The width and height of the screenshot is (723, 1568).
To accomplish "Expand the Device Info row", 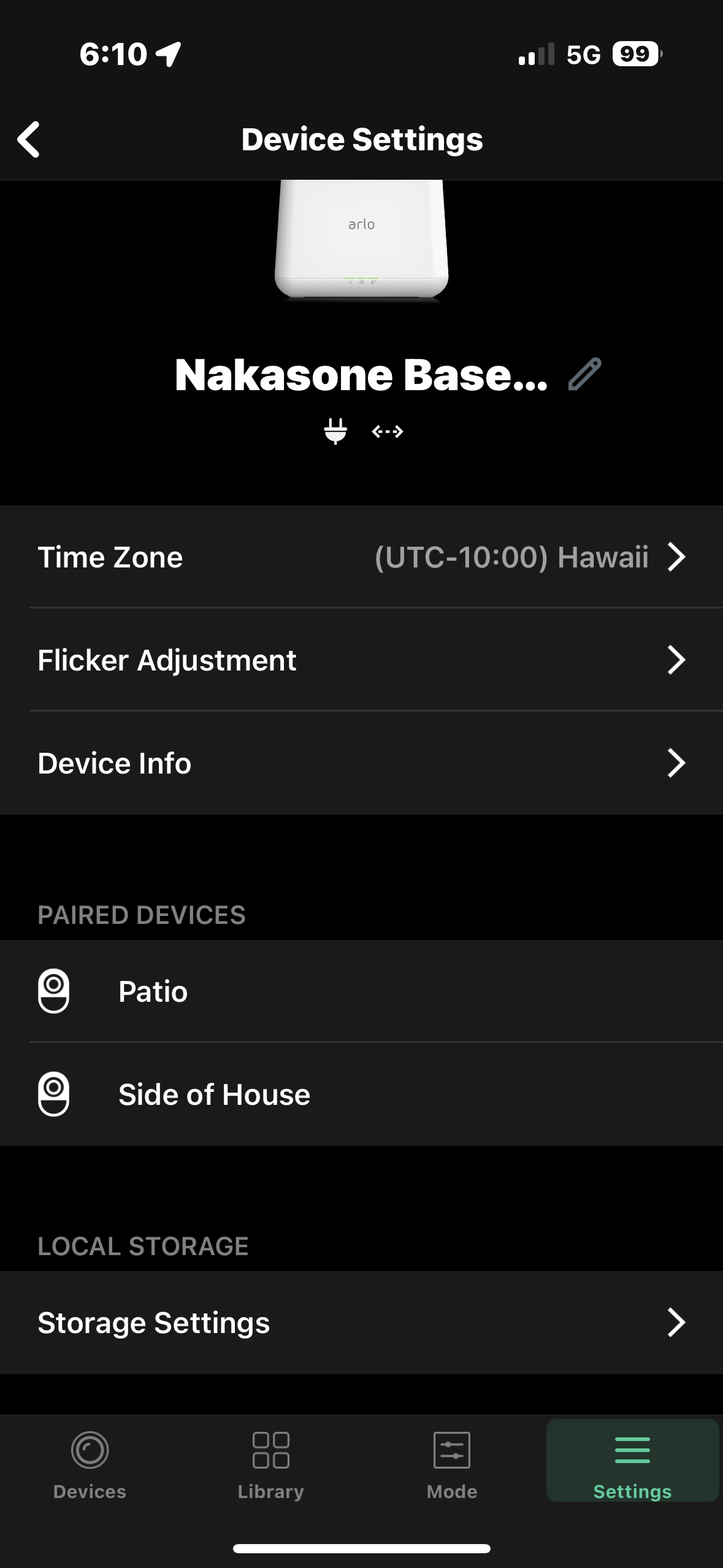I will point(361,763).
